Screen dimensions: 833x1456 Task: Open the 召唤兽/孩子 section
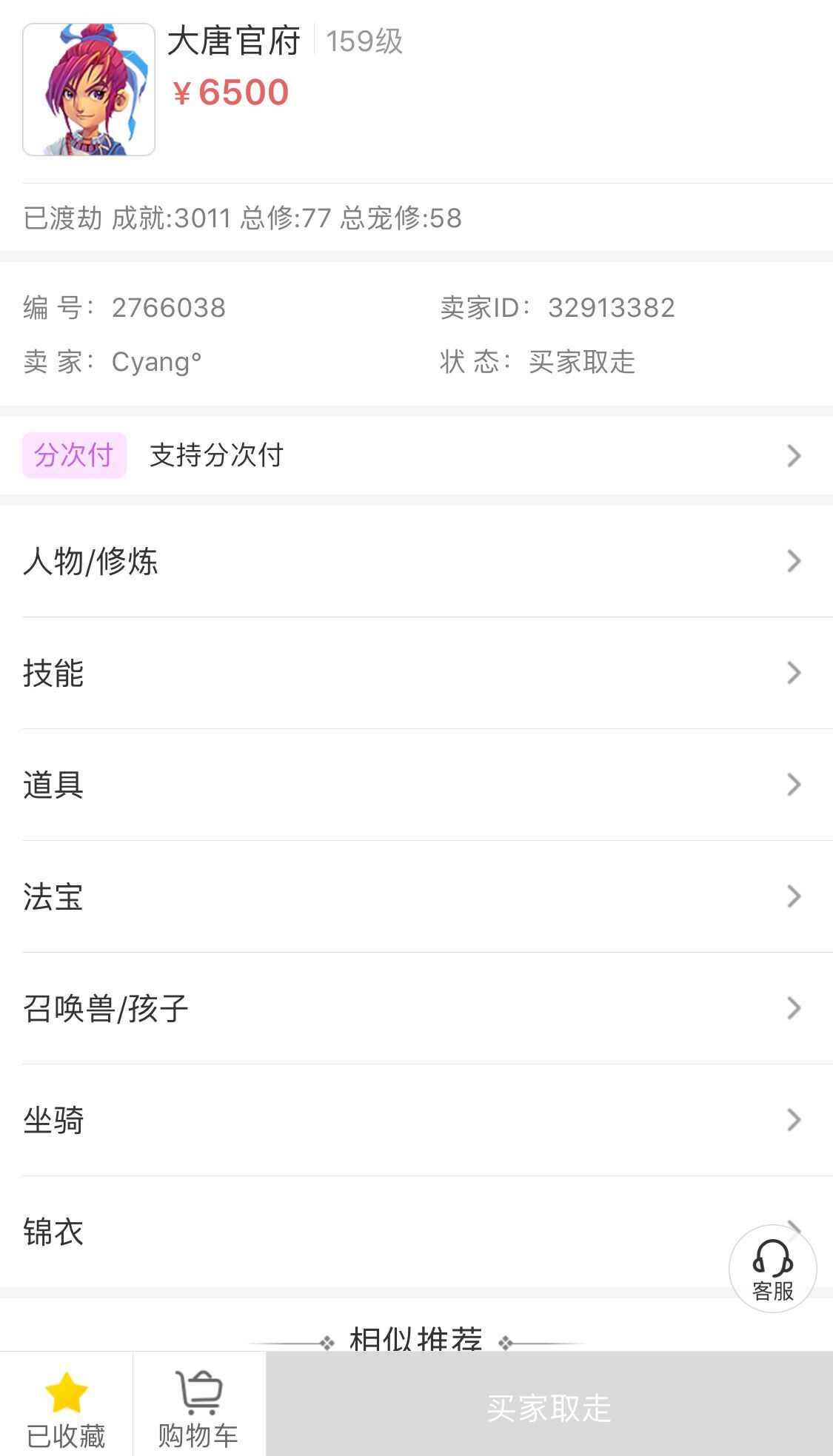tap(415, 1008)
